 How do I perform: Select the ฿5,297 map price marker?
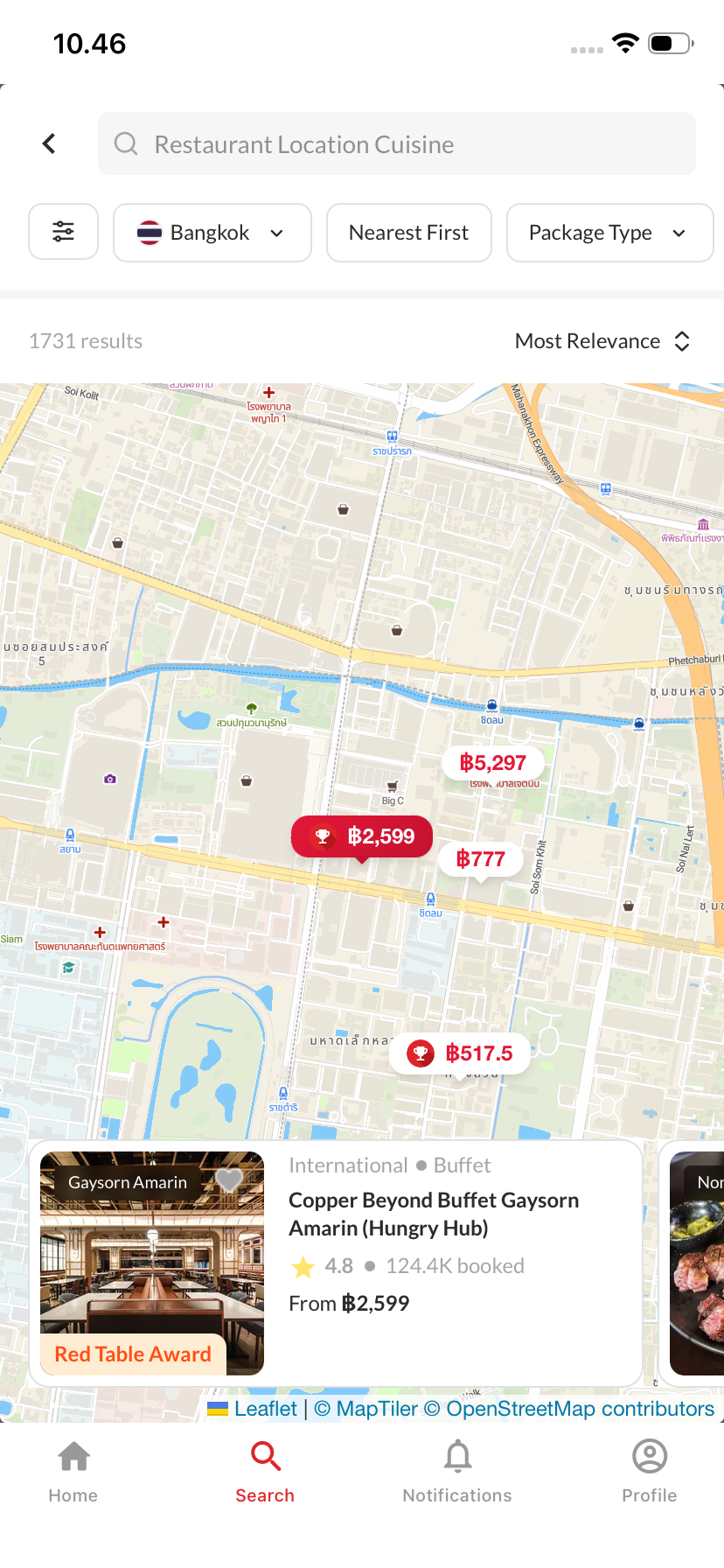493,763
